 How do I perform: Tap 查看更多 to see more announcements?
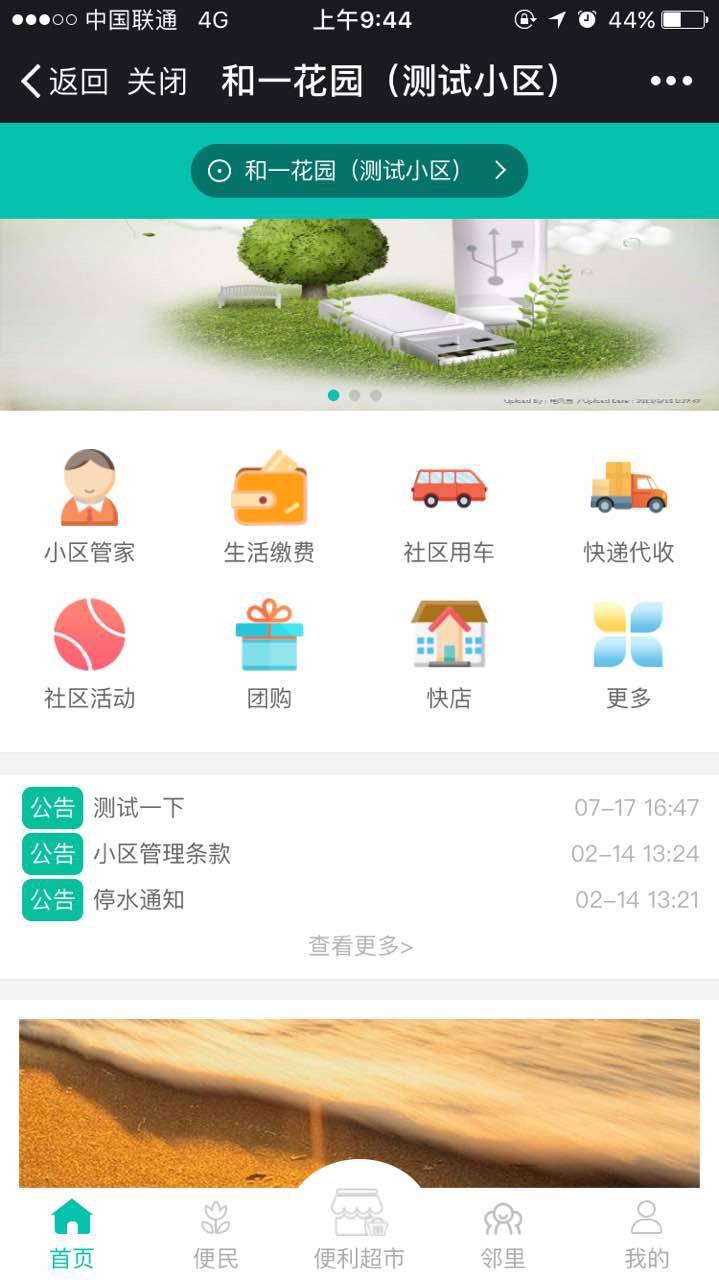(x=360, y=946)
